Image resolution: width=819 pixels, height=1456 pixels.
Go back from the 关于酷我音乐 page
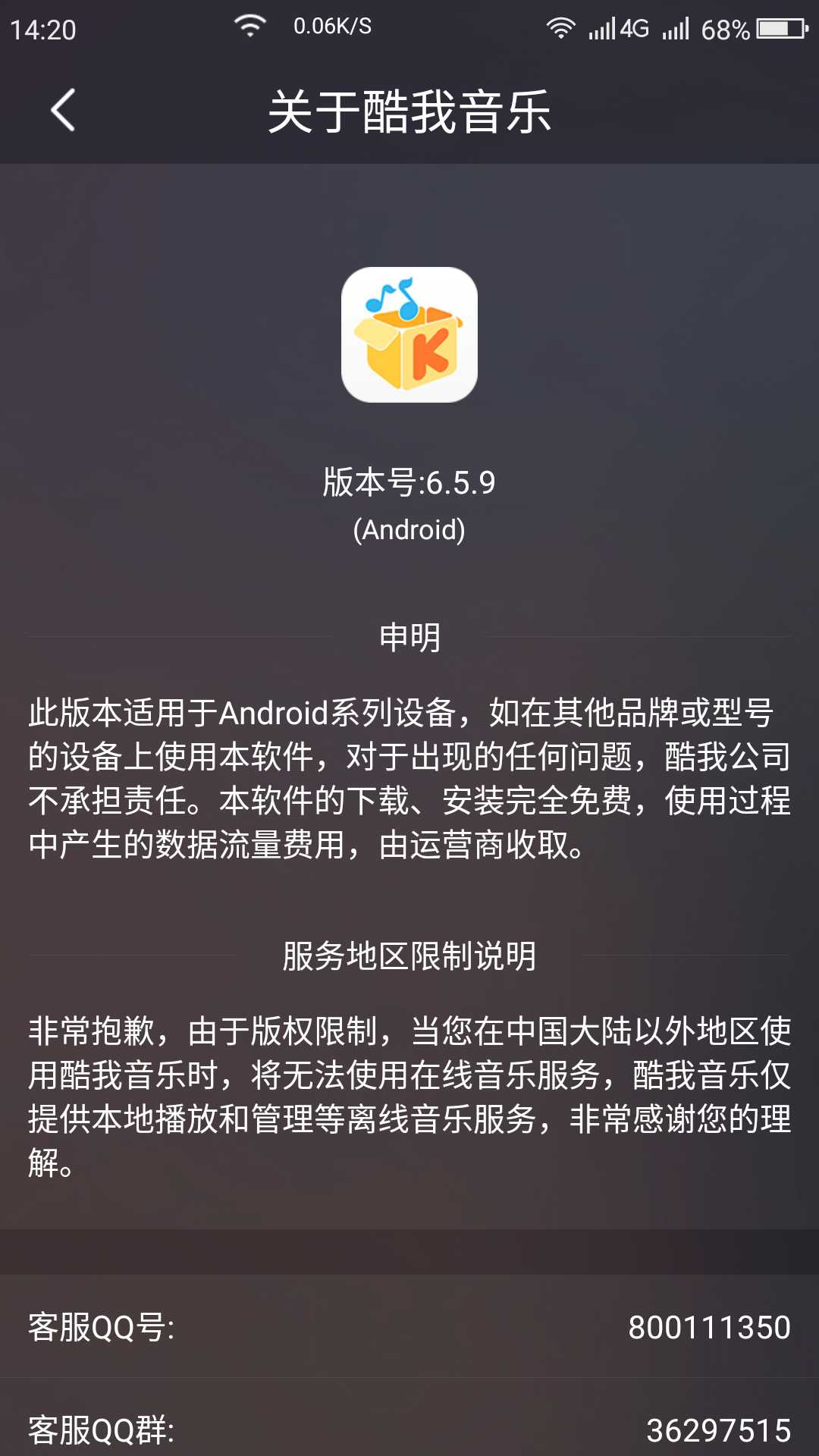click(x=63, y=111)
